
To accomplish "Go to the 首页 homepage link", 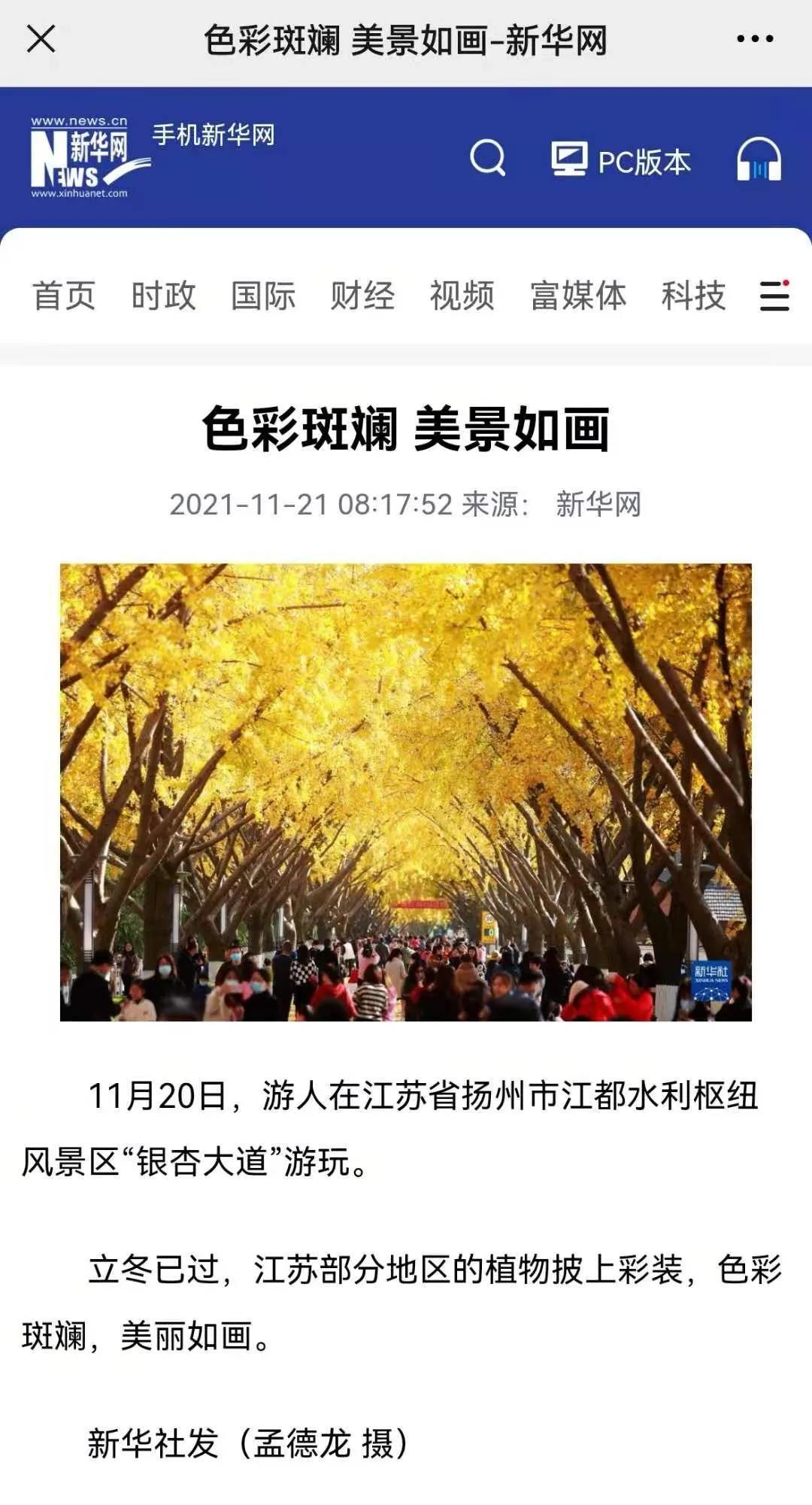I will (x=63, y=296).
